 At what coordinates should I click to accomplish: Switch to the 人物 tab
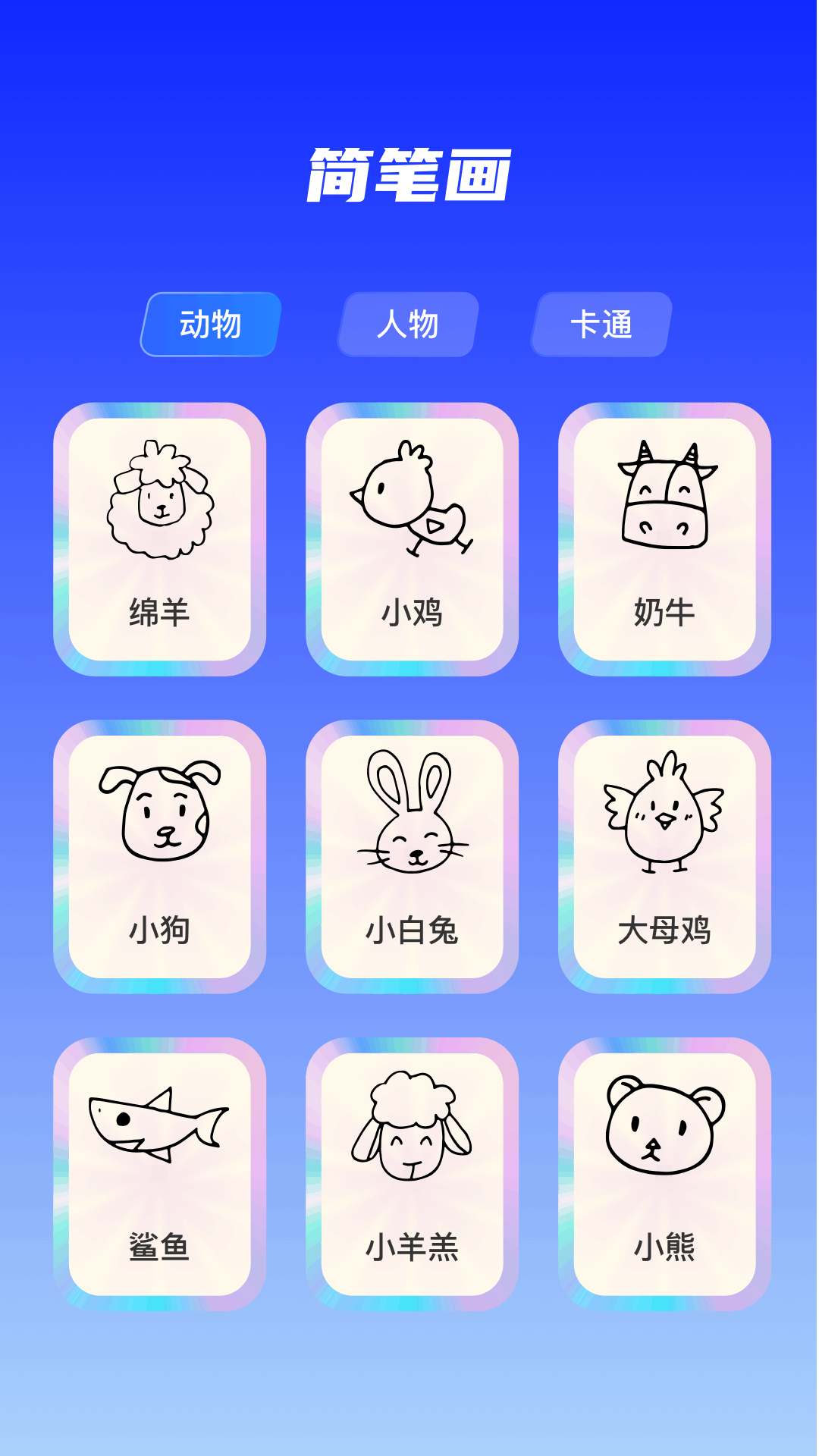[408, 325]
